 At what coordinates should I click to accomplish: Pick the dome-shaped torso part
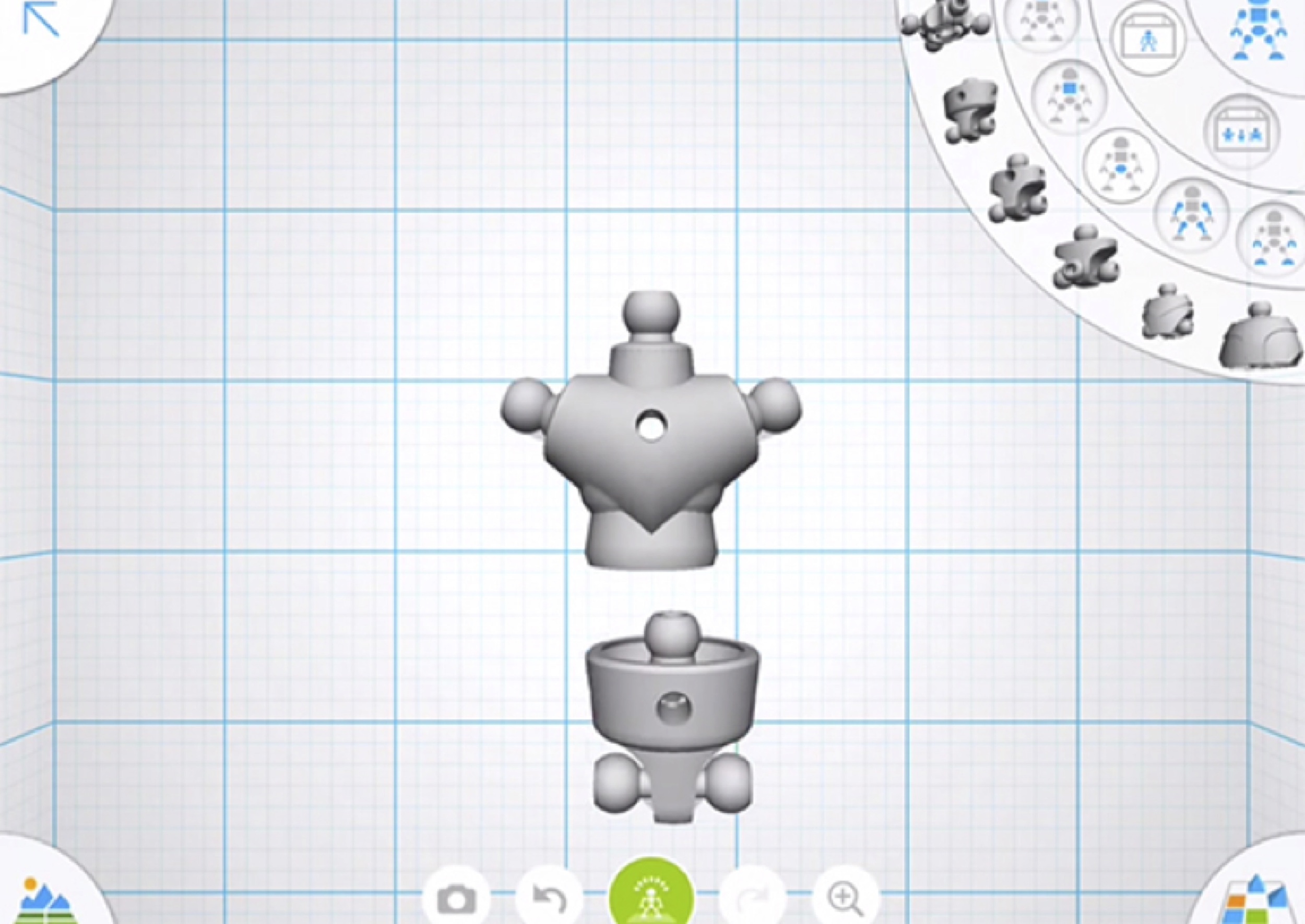(x=1261, y=338)
